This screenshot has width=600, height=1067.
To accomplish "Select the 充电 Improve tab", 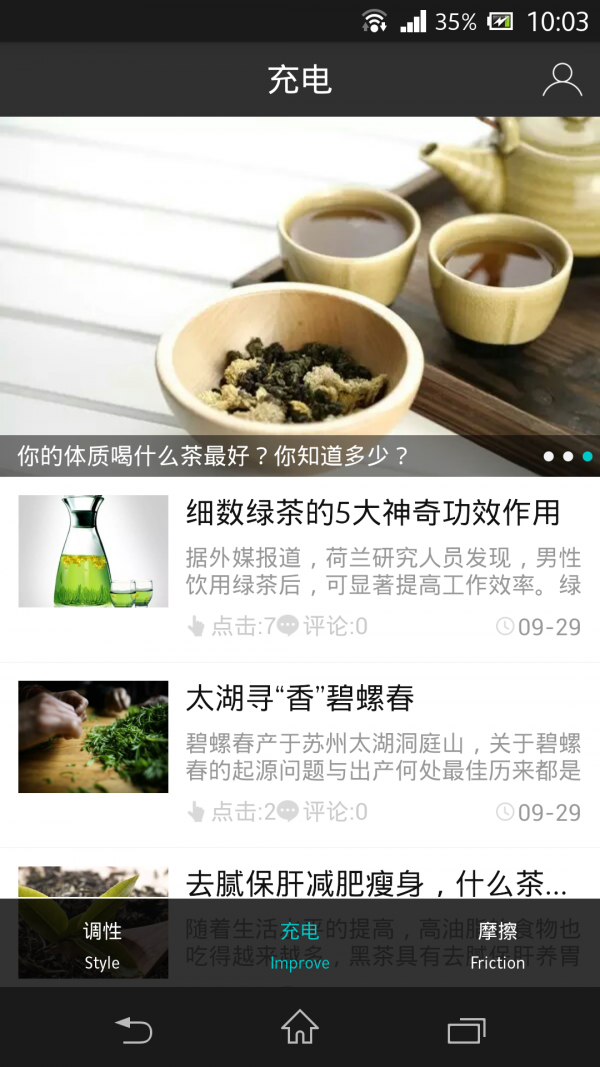I will [299, 944].
